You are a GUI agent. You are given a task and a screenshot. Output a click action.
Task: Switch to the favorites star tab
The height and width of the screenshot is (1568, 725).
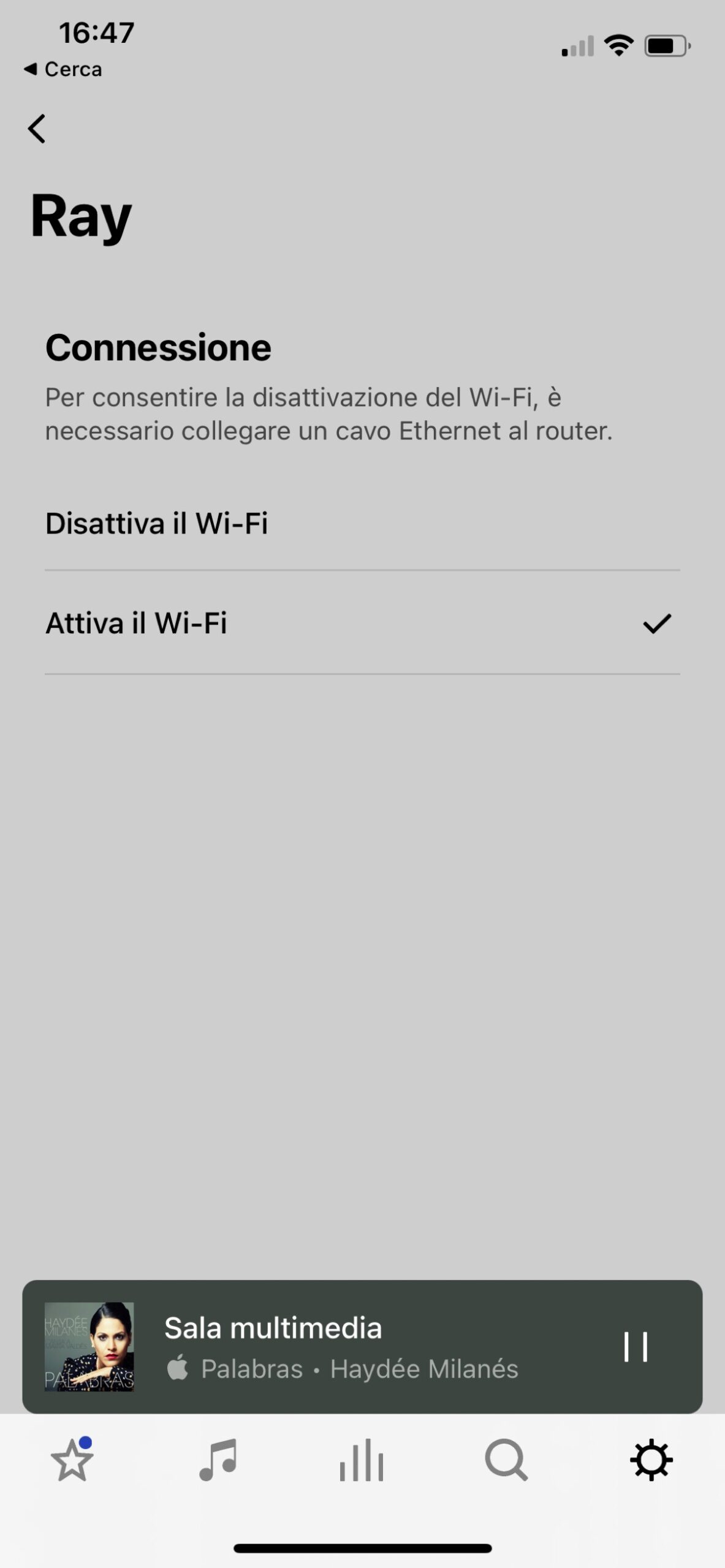pos(72,1461)
